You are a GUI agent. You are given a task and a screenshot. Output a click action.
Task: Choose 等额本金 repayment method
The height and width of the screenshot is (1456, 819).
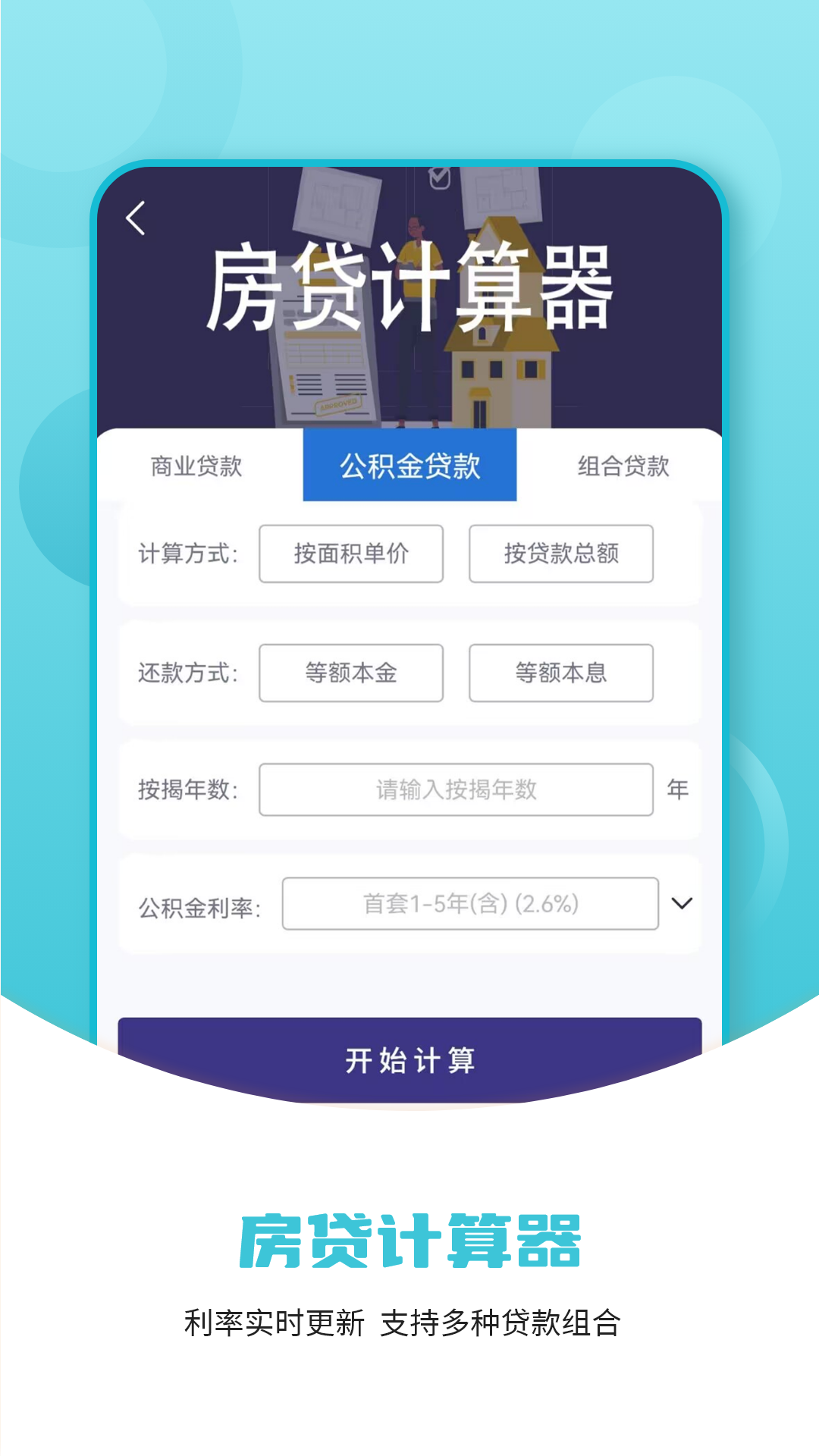[351, 673]
